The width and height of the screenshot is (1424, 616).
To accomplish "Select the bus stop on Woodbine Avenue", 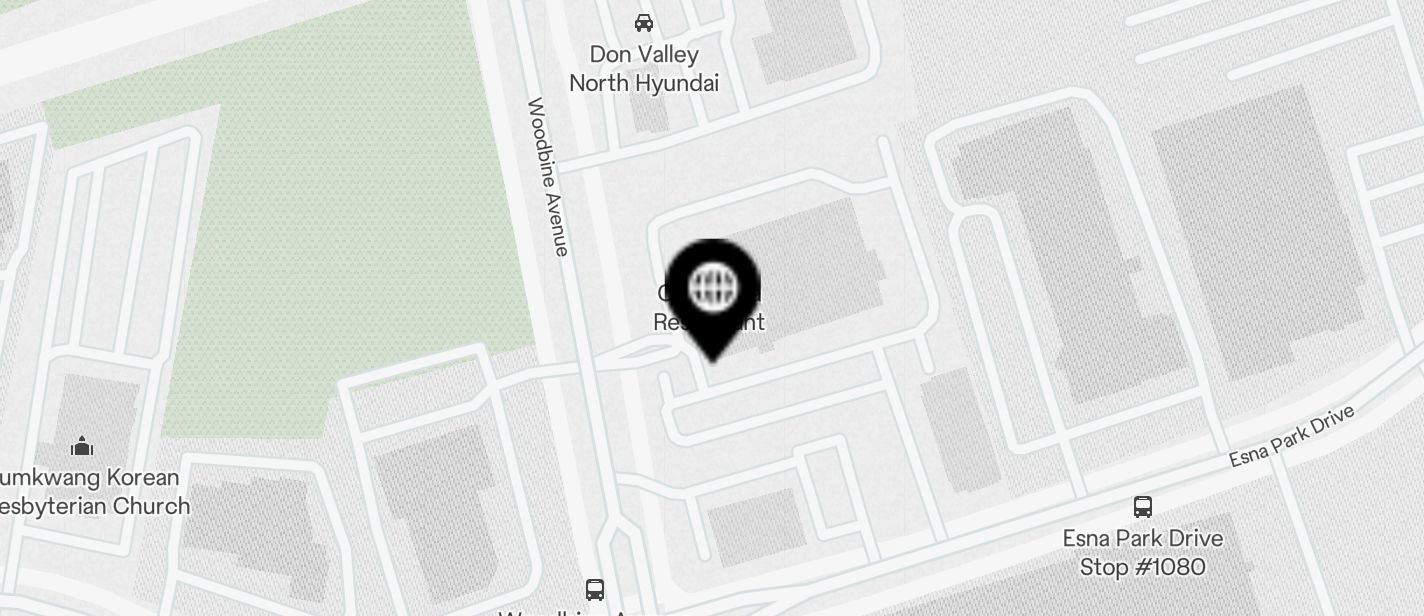I will [595, 589].
